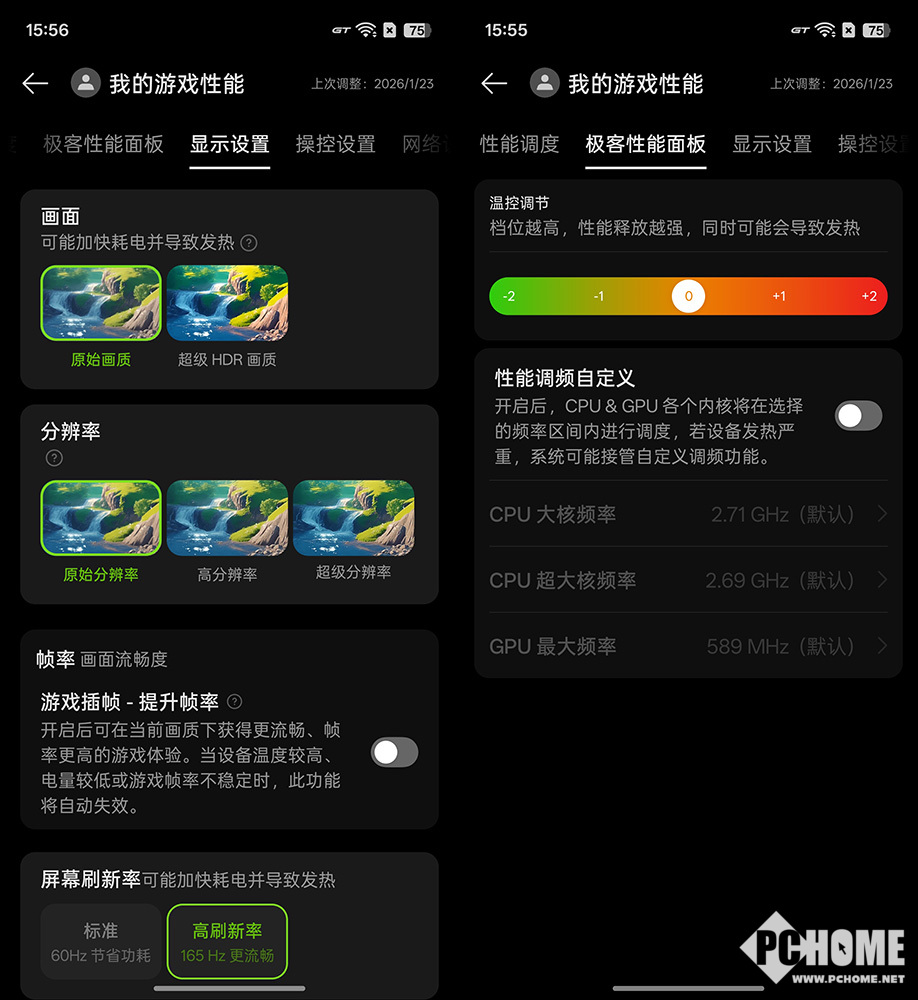The width and height of the screenshot is (918, 1000).
Task: Set 温控调节 level to +2
Action: coord(868,297)
